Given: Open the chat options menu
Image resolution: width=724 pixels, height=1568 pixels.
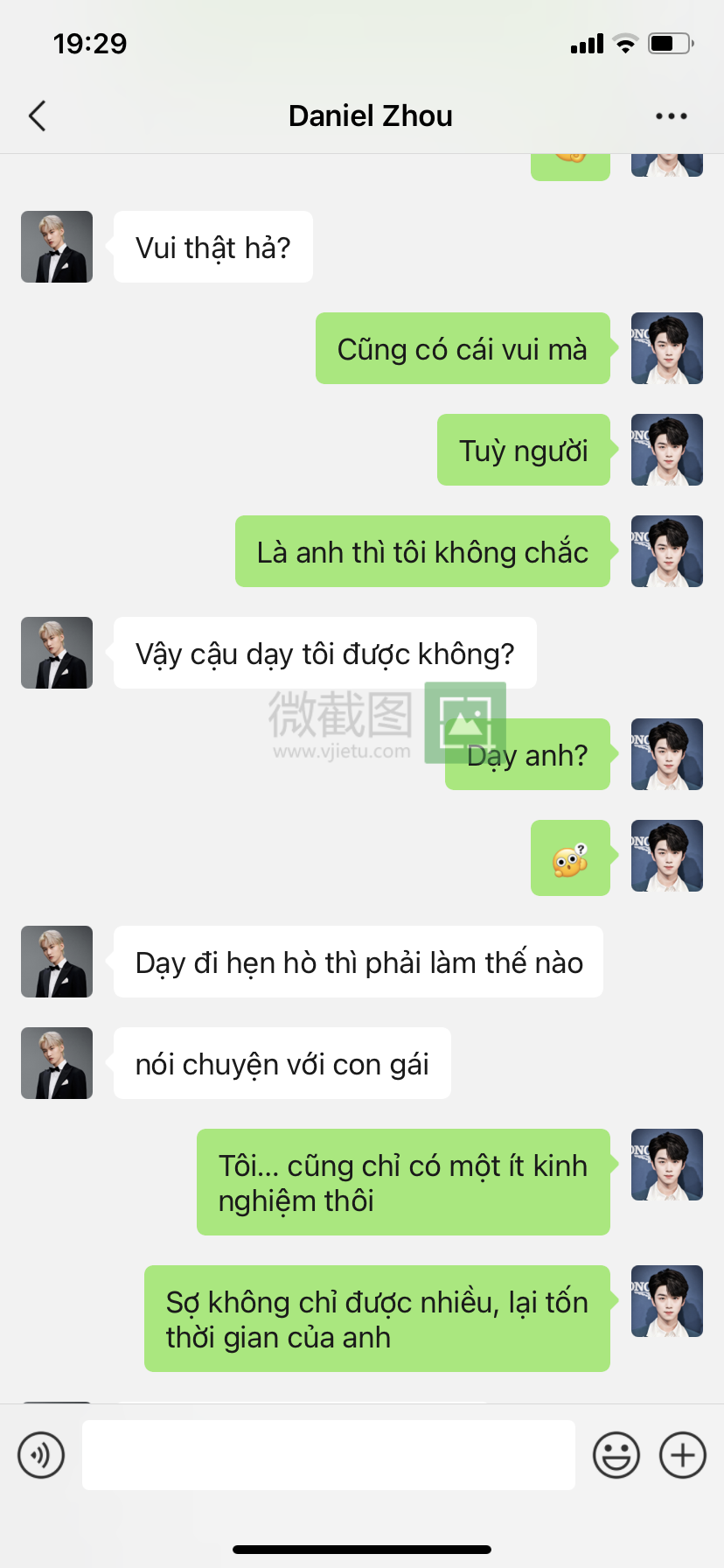Looking at the screenshot, I should point(671,115).
